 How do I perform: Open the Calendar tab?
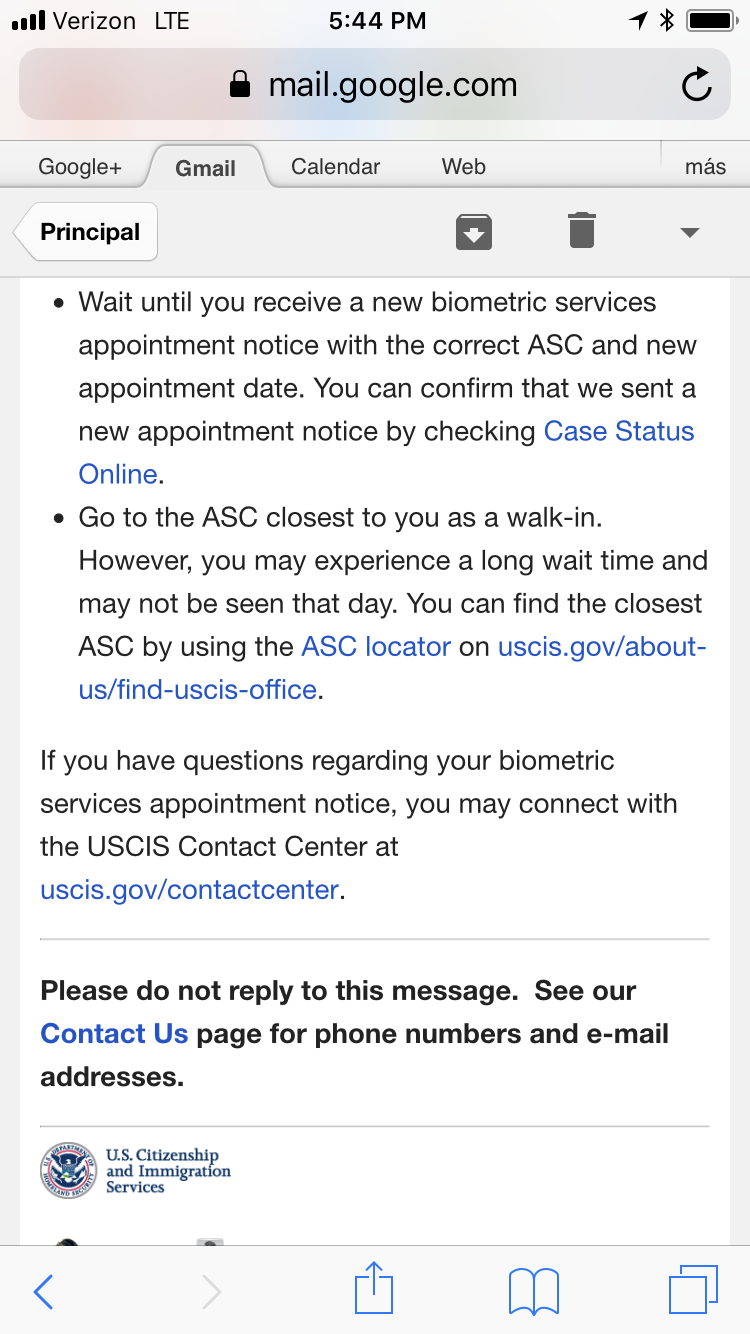[335, 167]
